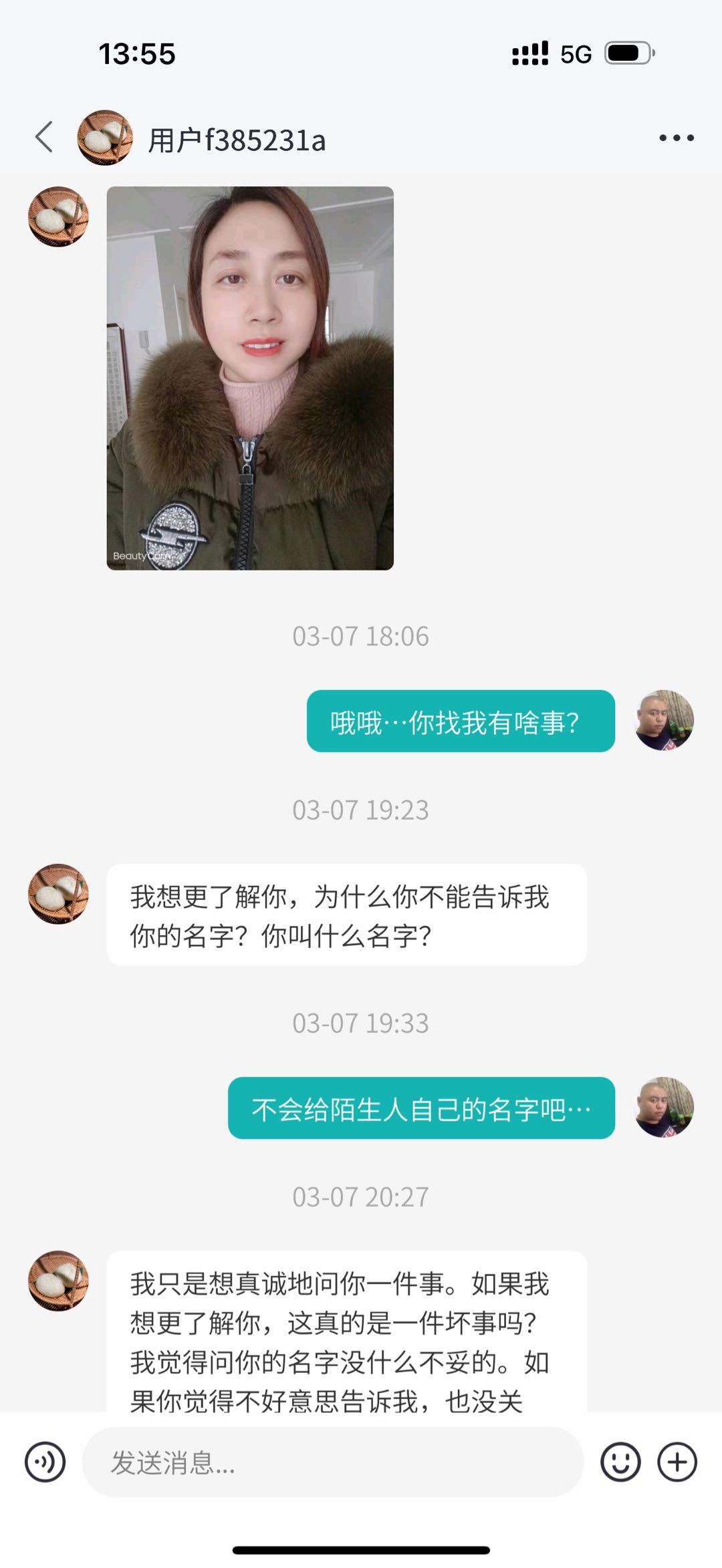Switch to voice message input
This screenshot has width=722, height=1568.
click(x=45, y=1462)
